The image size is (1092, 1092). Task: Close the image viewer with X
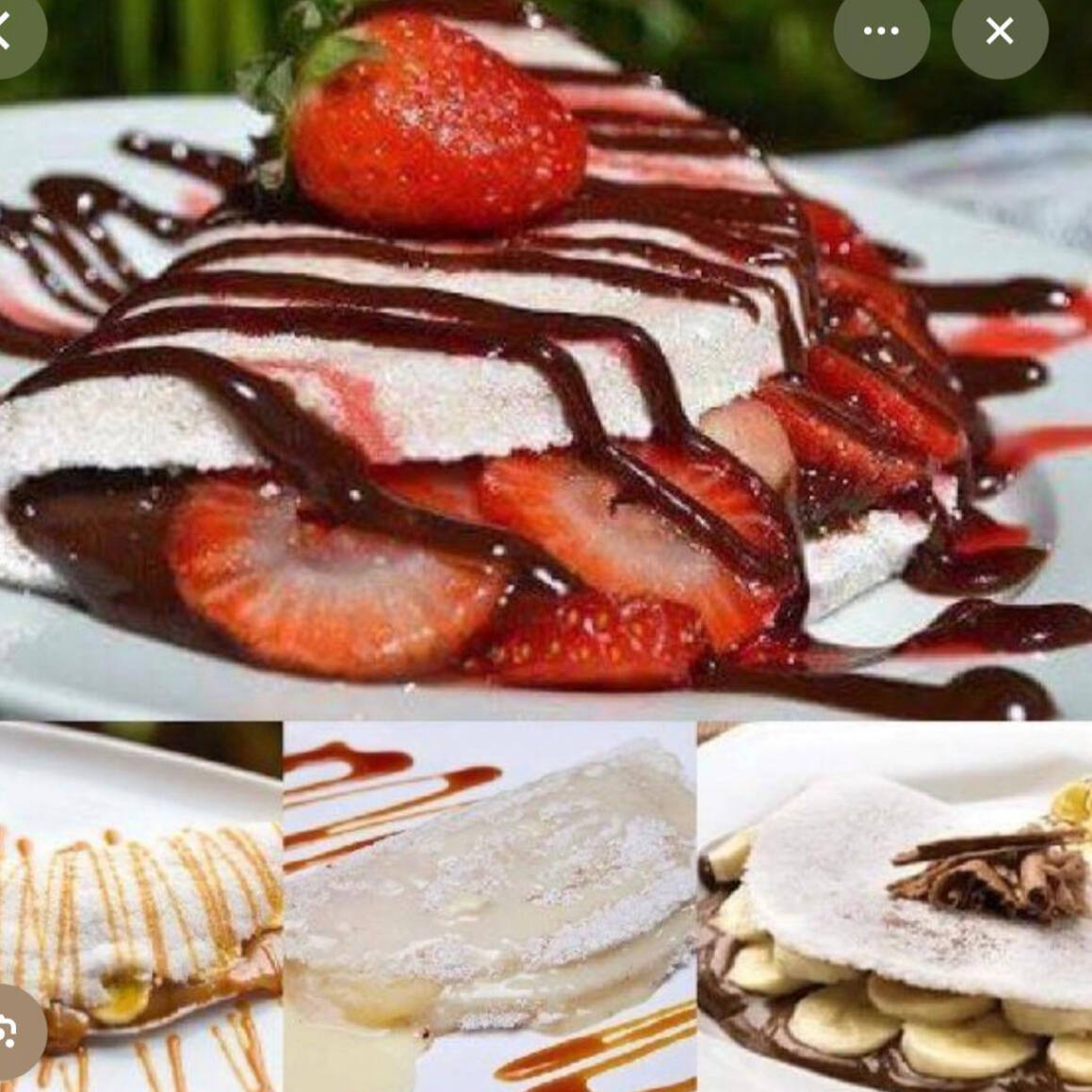point(999,31)
